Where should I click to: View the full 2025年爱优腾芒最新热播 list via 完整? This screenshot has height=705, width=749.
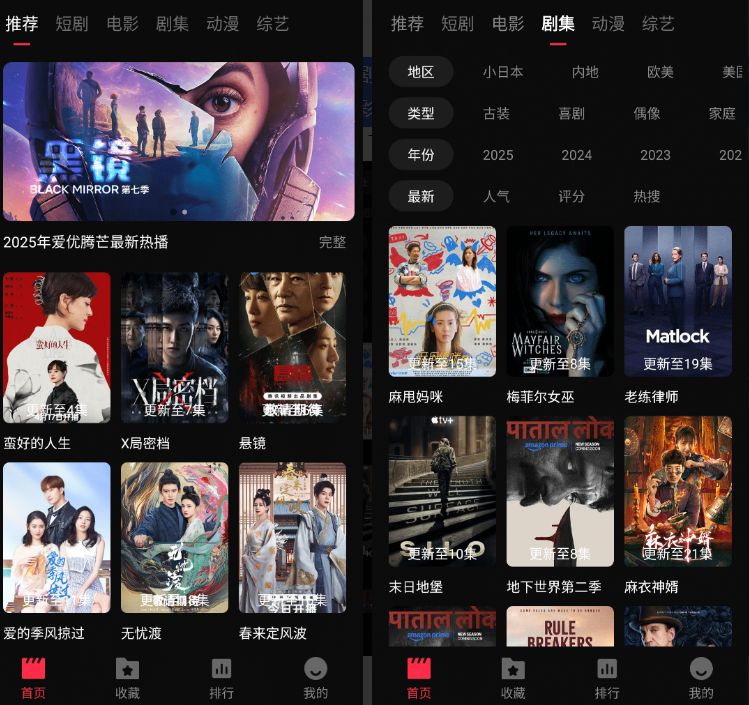pyautogui.click(x=332, y=242)
